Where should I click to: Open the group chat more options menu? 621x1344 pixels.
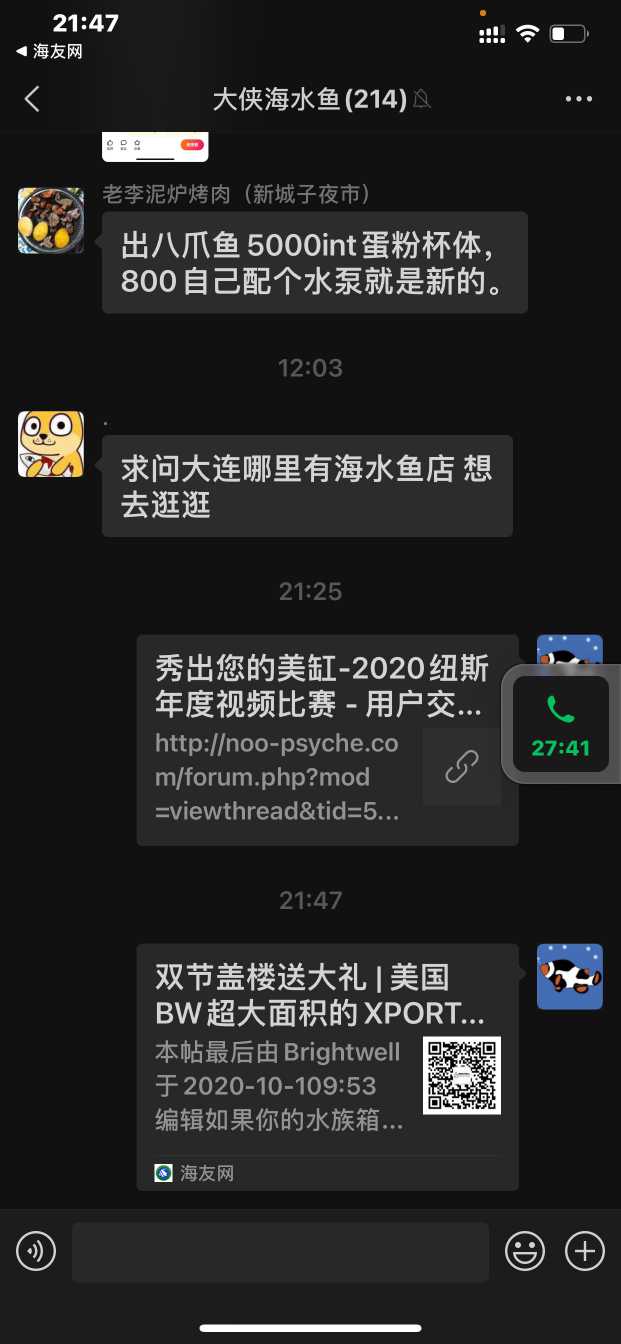click(x=579, y=99)
